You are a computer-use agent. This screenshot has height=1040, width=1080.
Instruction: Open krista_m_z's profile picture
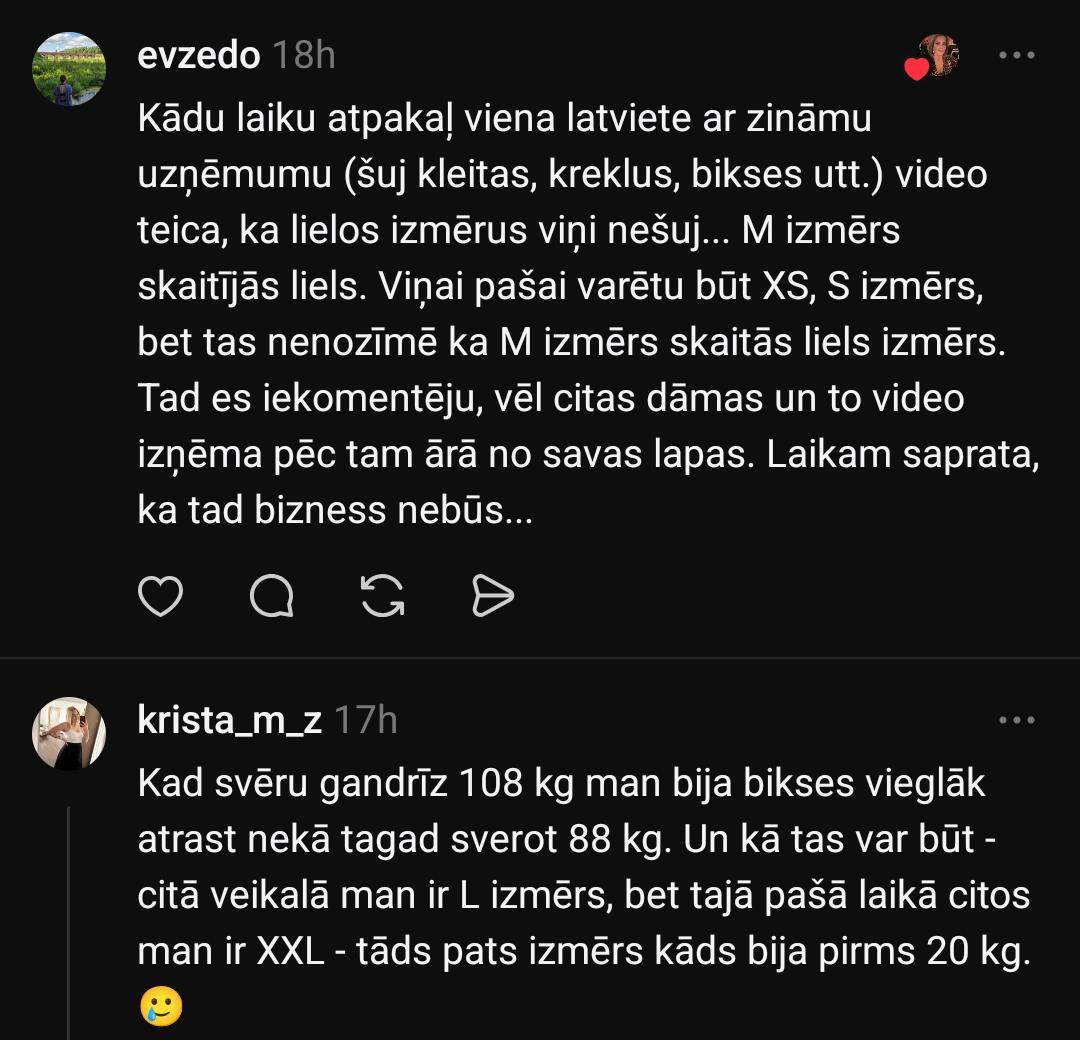pos(69,733)
